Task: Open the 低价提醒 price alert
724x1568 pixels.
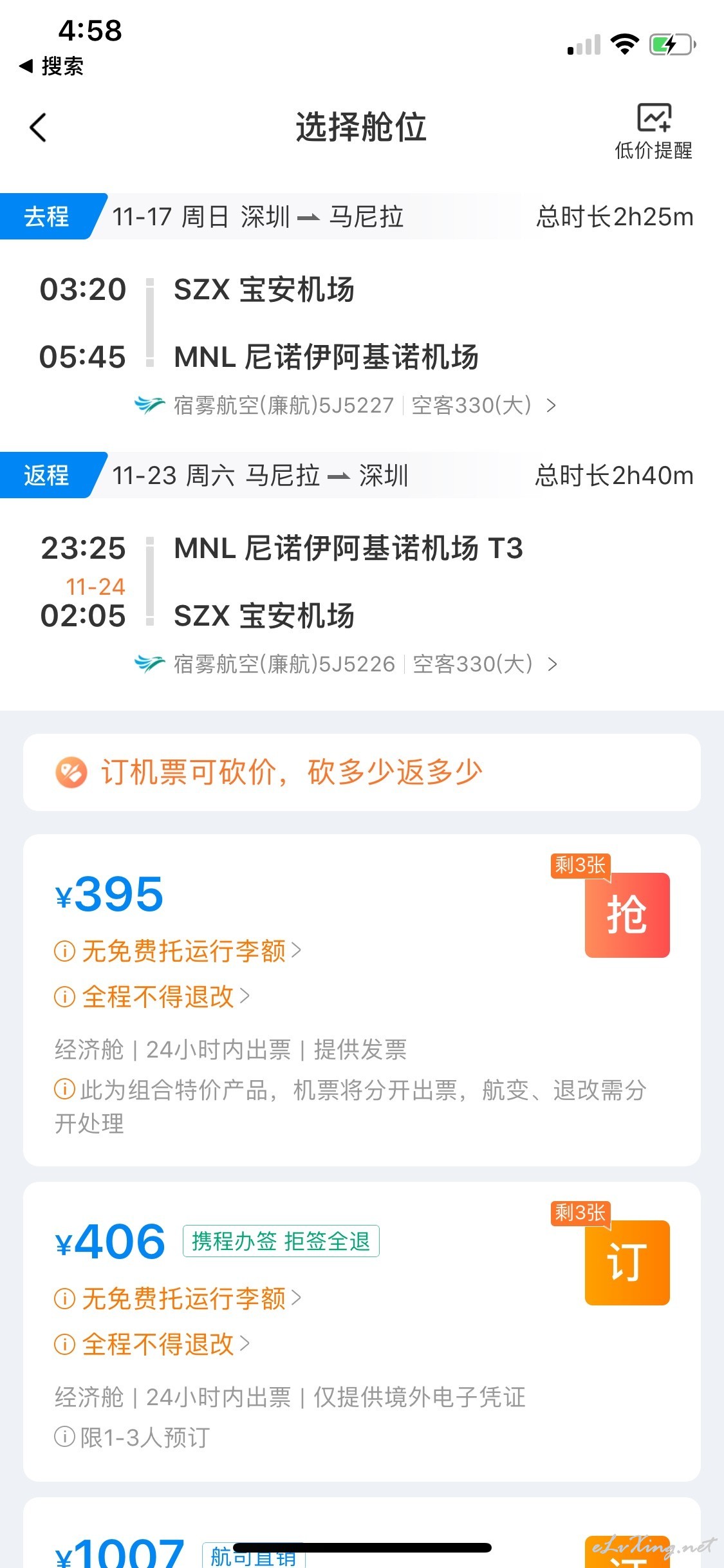Action: 653,131
